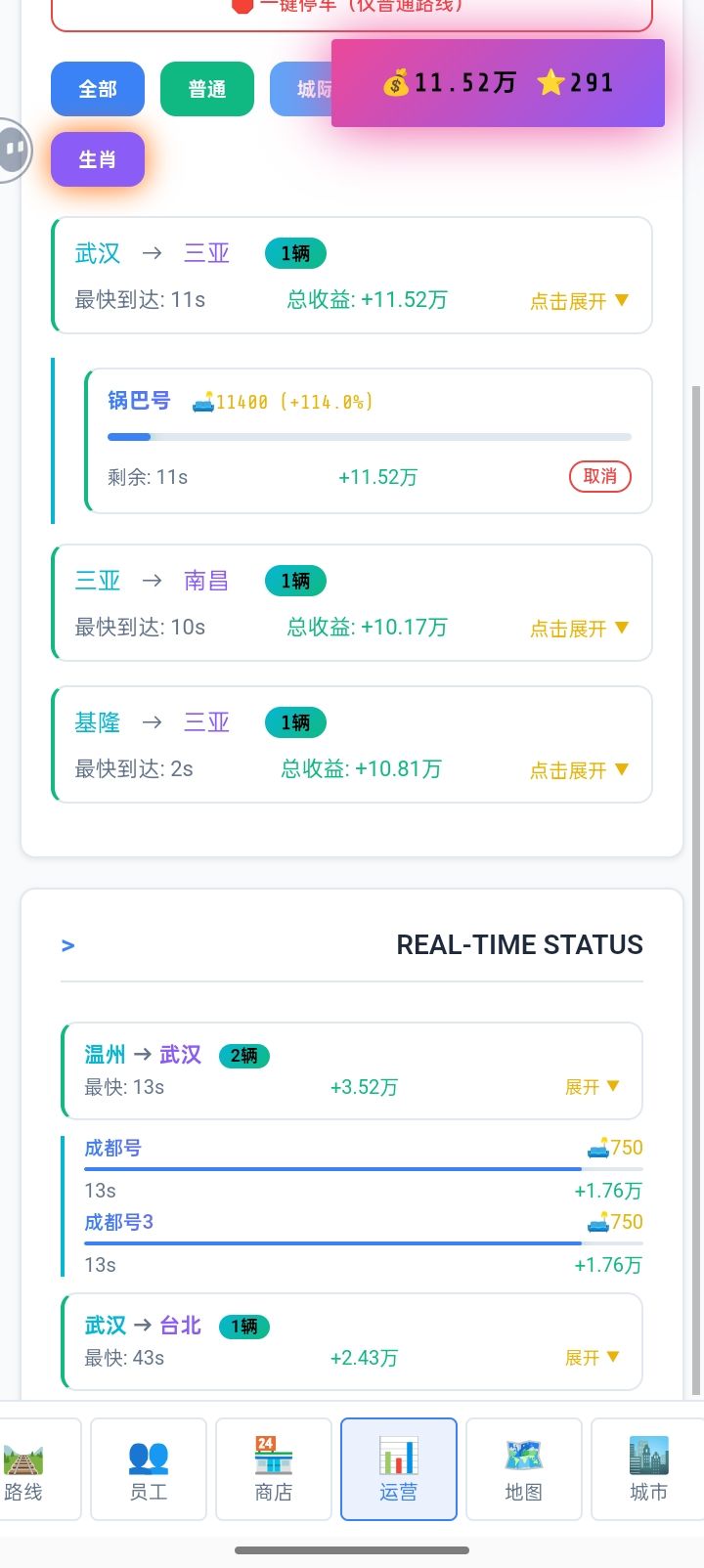This screenshot has height=1568, width=704.
Task: Switch to the 全部 filter tab
Action: click(98, 88)
